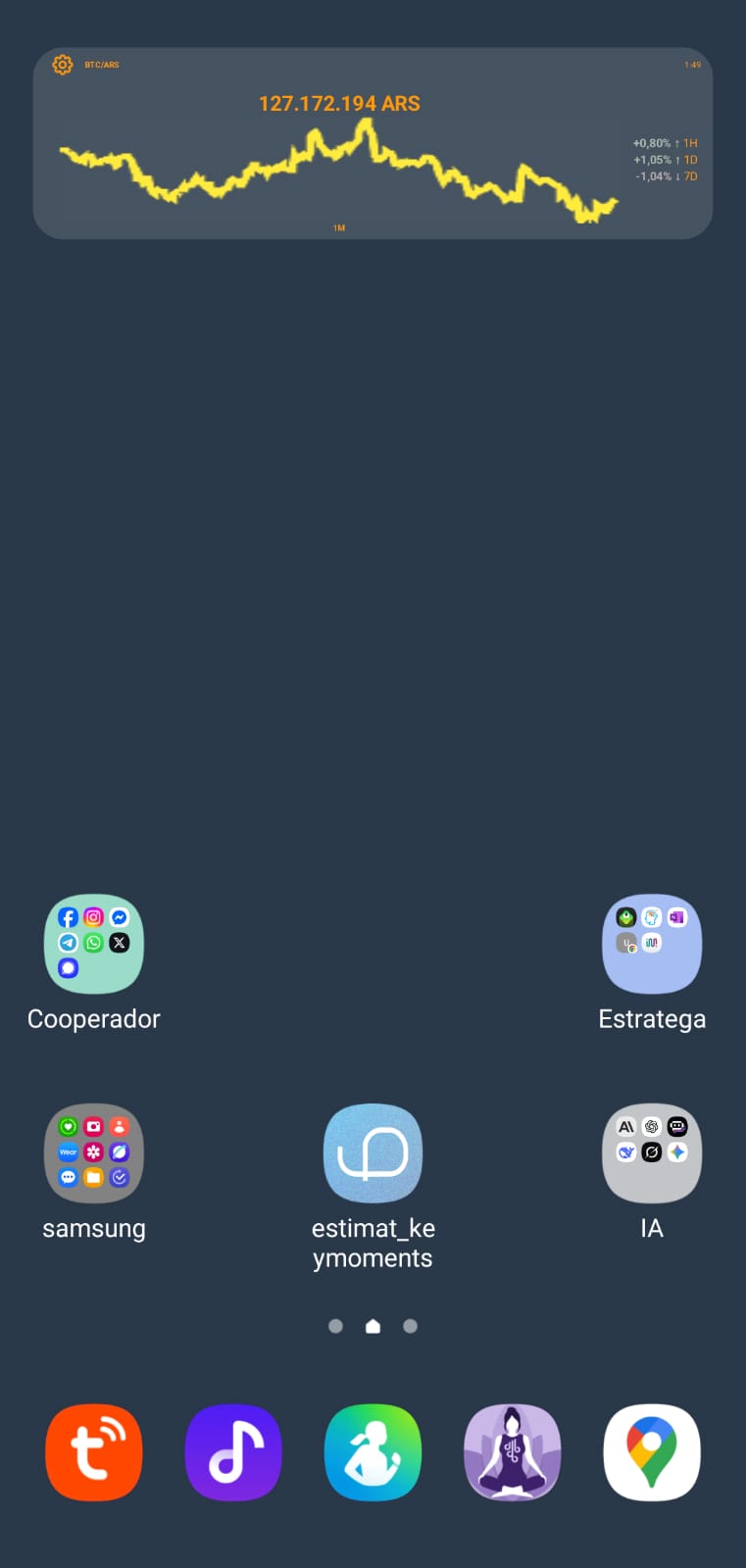Open the Estratega folder

[x=652, y=944]
